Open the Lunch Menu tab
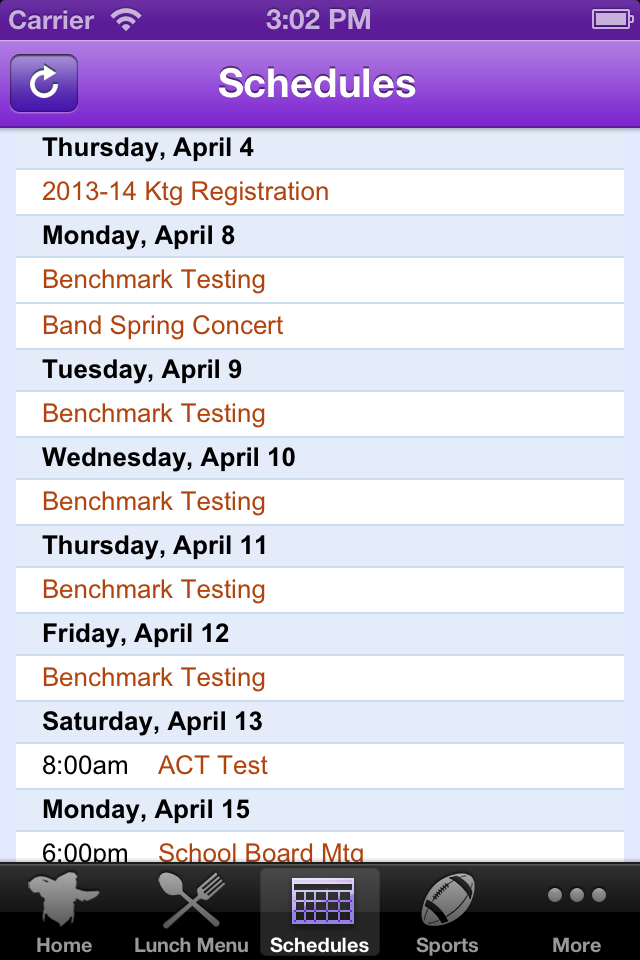640x960 pixels. pos(192,912)
